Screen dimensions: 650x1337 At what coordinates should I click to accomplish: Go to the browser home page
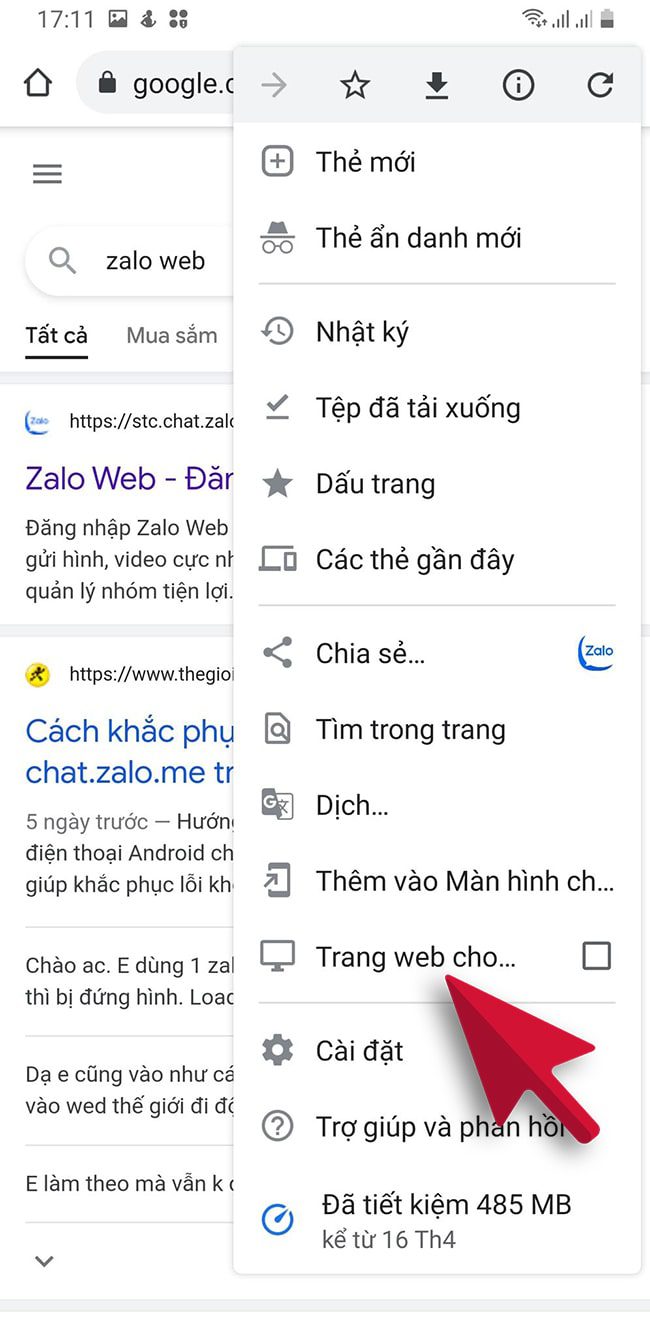click(38, 84)
